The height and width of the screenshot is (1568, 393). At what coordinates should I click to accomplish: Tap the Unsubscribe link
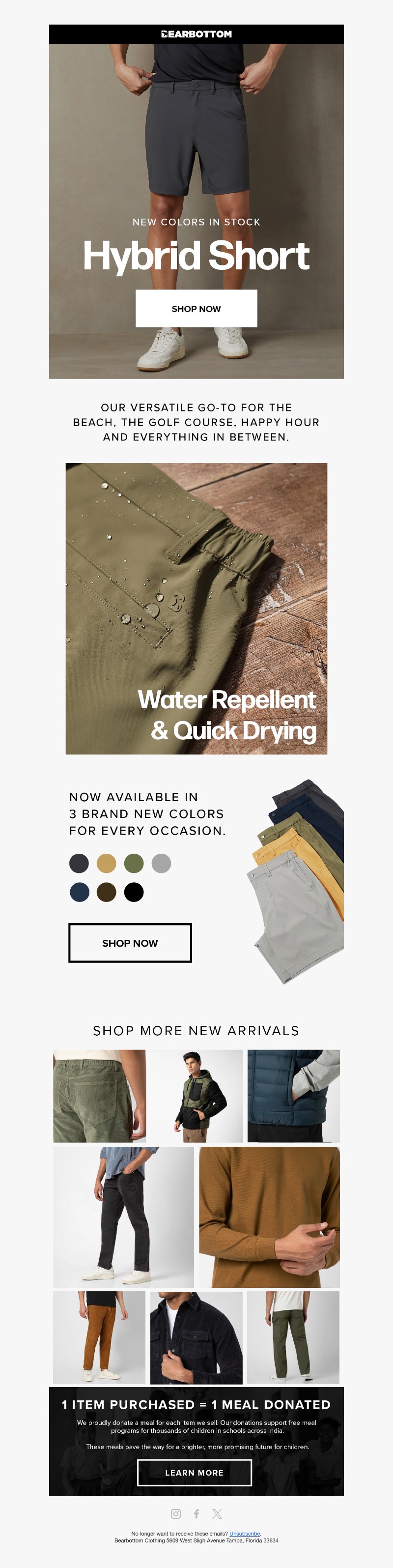(245, 1533)
